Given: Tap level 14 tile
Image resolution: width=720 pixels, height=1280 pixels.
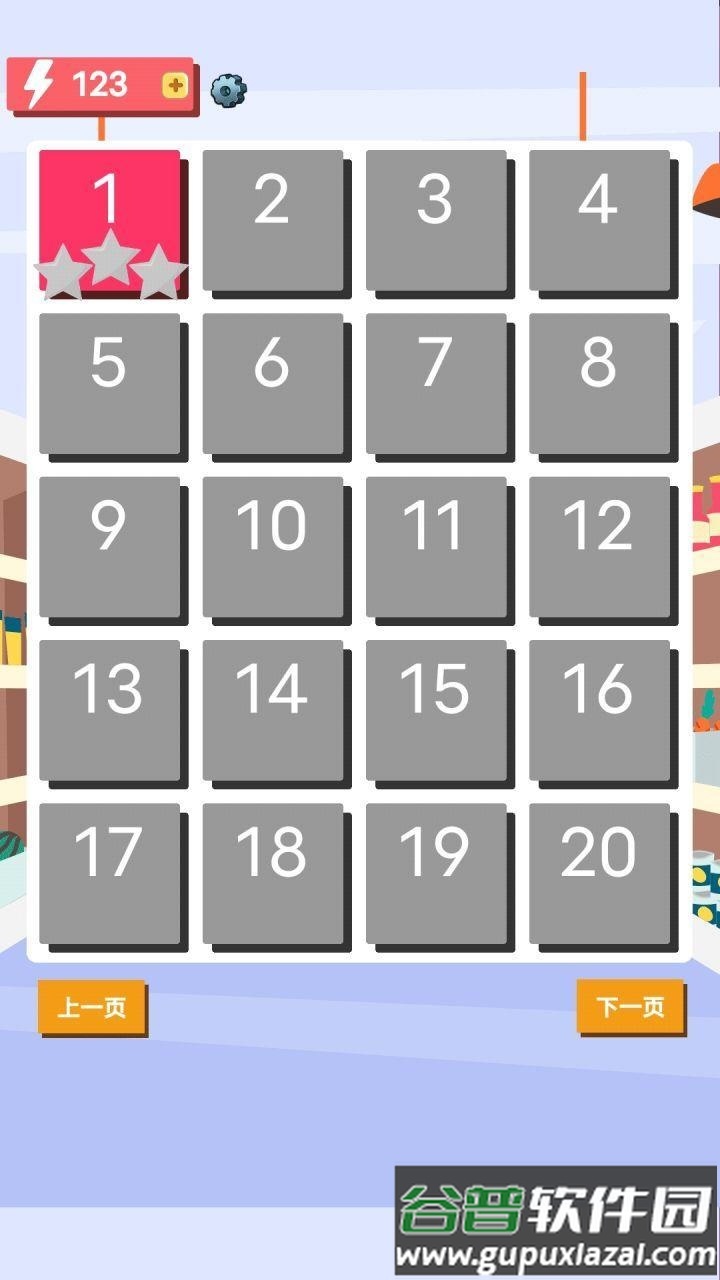Looking at the screenshot, I should [x=273, y=710].
